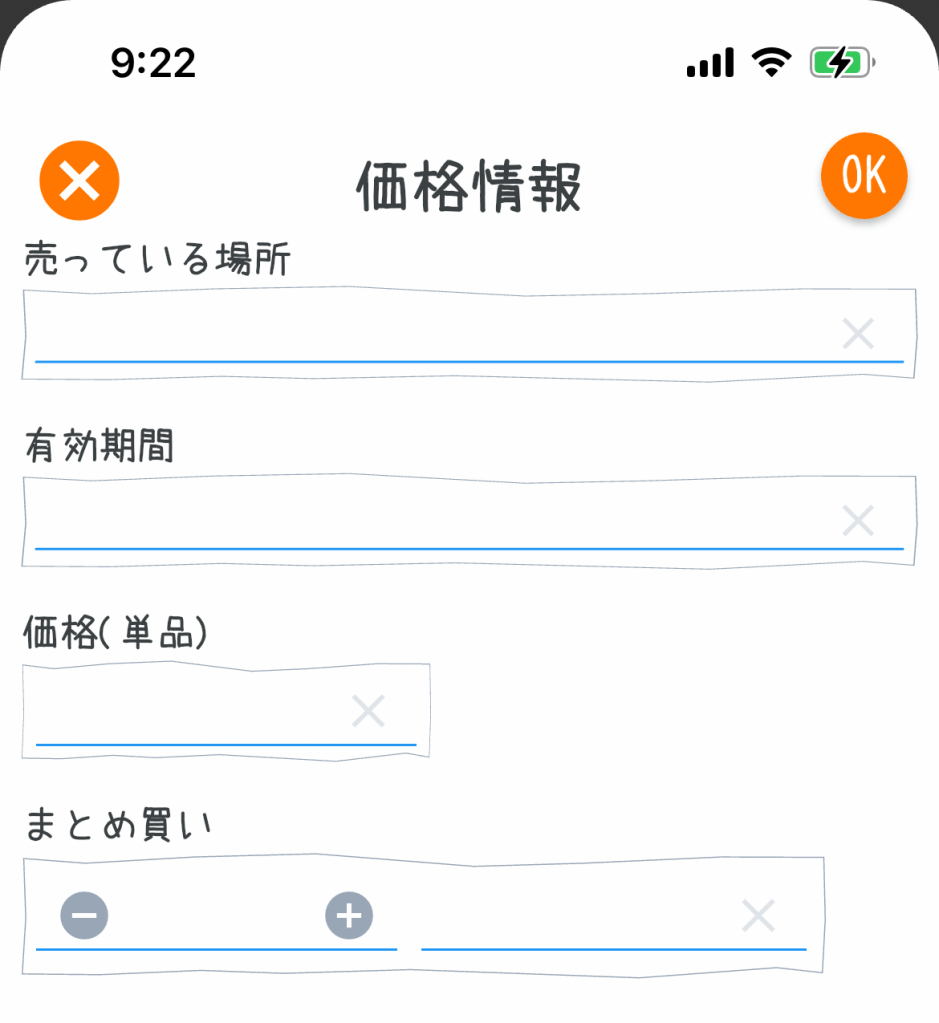The image size is (939, 1023).
Task: Clear the まとめ買い price field
Action: pos(758,915)
